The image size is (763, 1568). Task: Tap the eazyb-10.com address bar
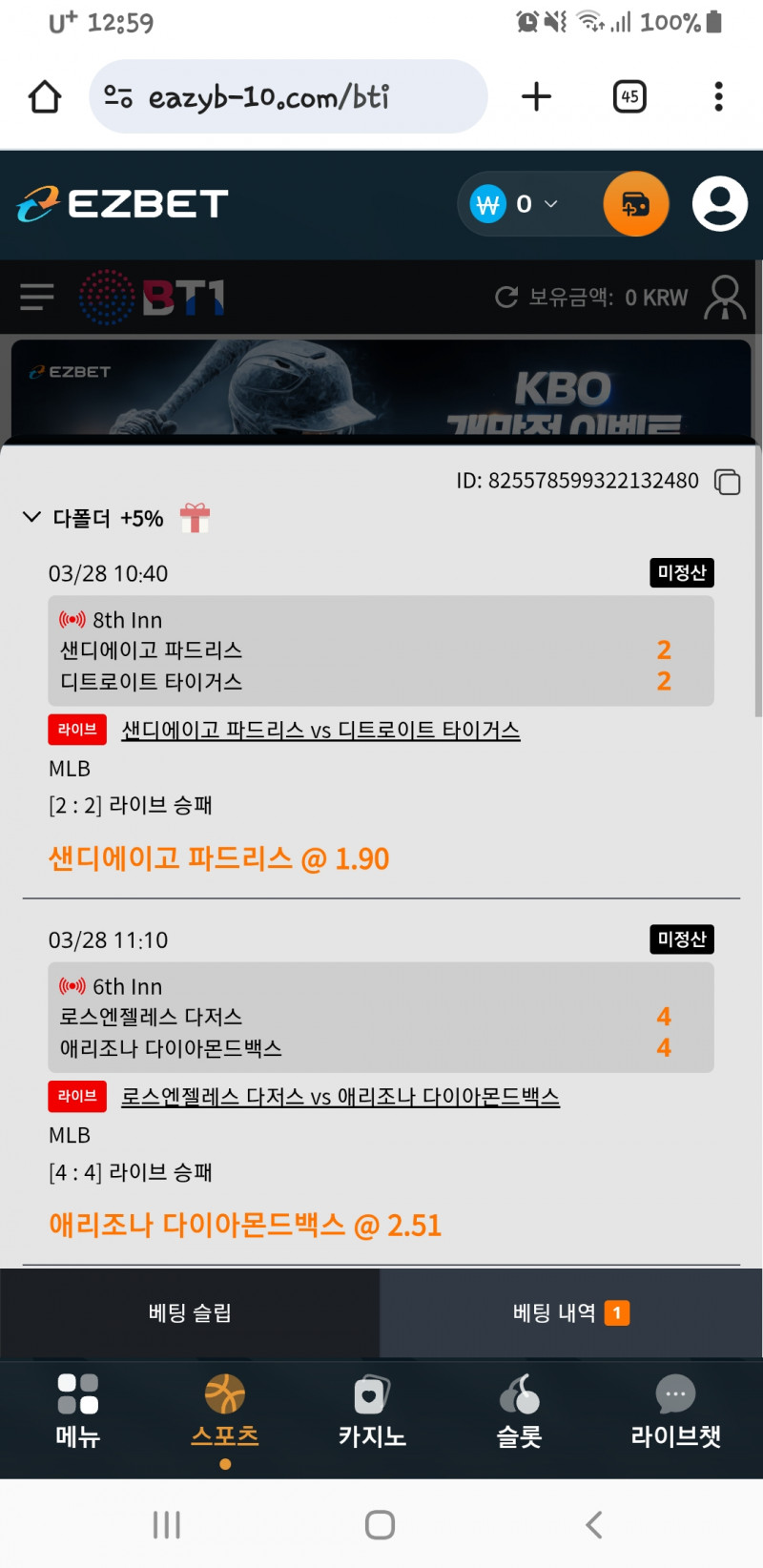tap(286, 96)
